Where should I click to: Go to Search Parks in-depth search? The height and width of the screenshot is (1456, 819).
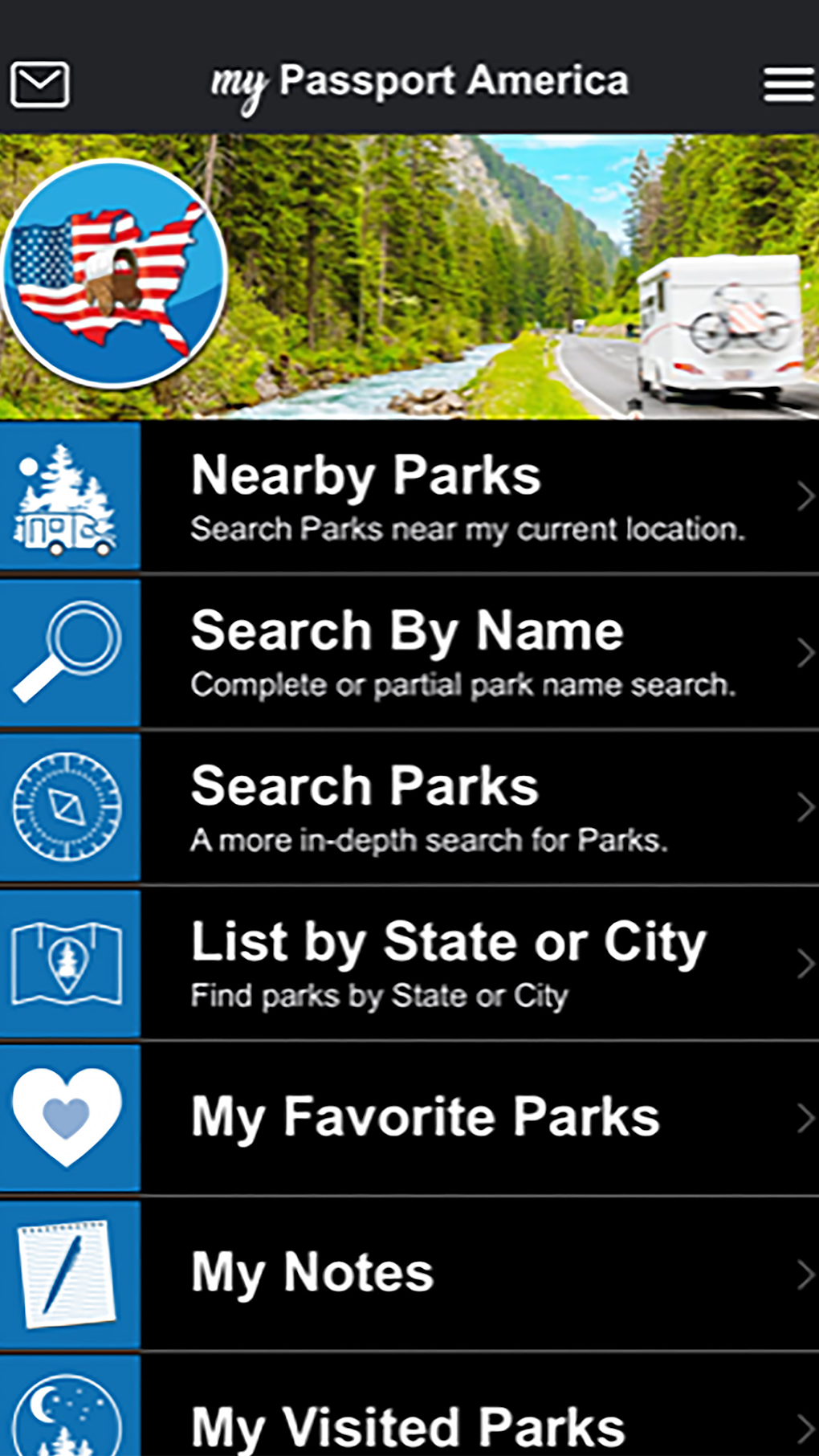tap(409, 808)
